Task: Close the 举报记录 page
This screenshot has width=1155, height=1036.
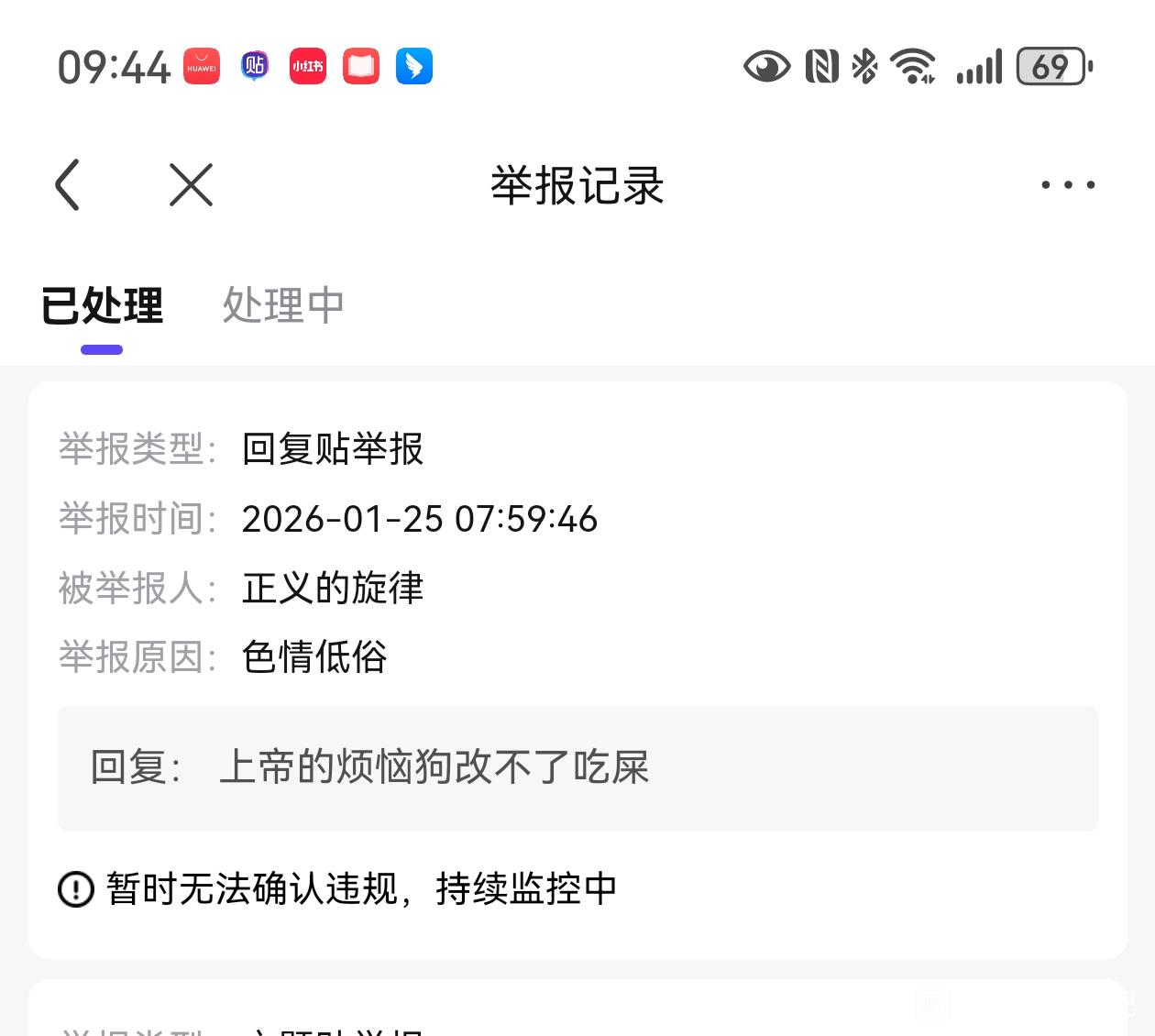Action: 191,184
